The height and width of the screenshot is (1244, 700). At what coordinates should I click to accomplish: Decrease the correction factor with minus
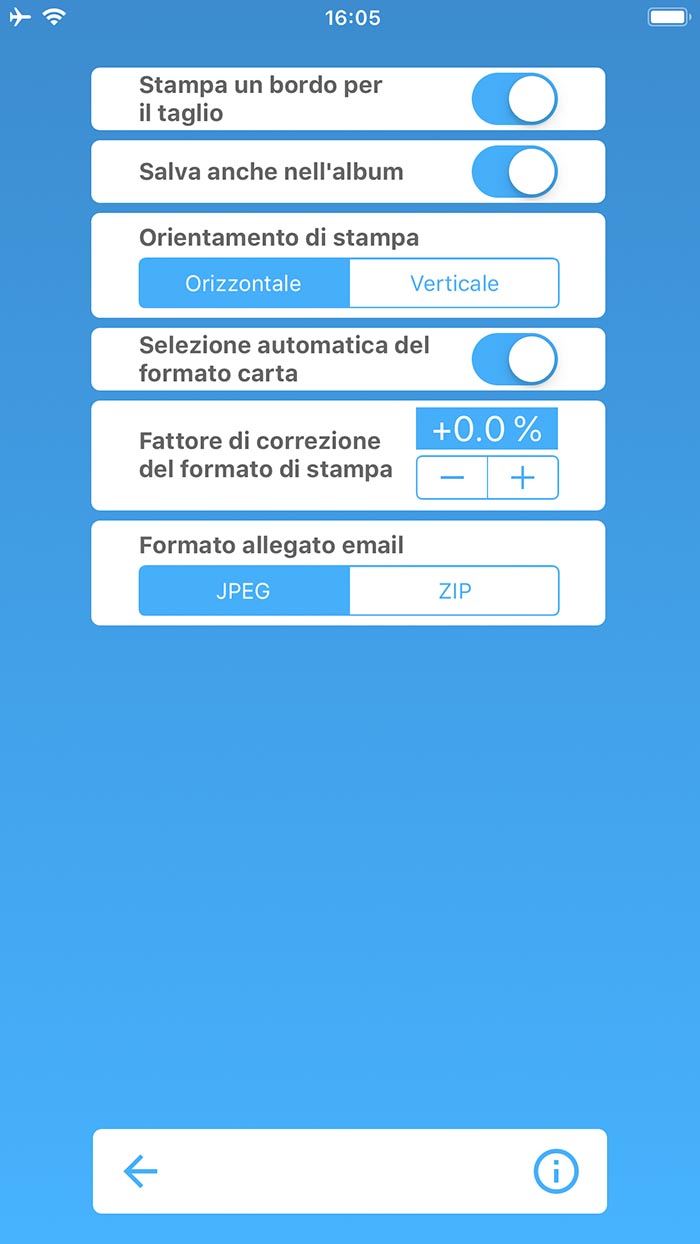[452, 478]
